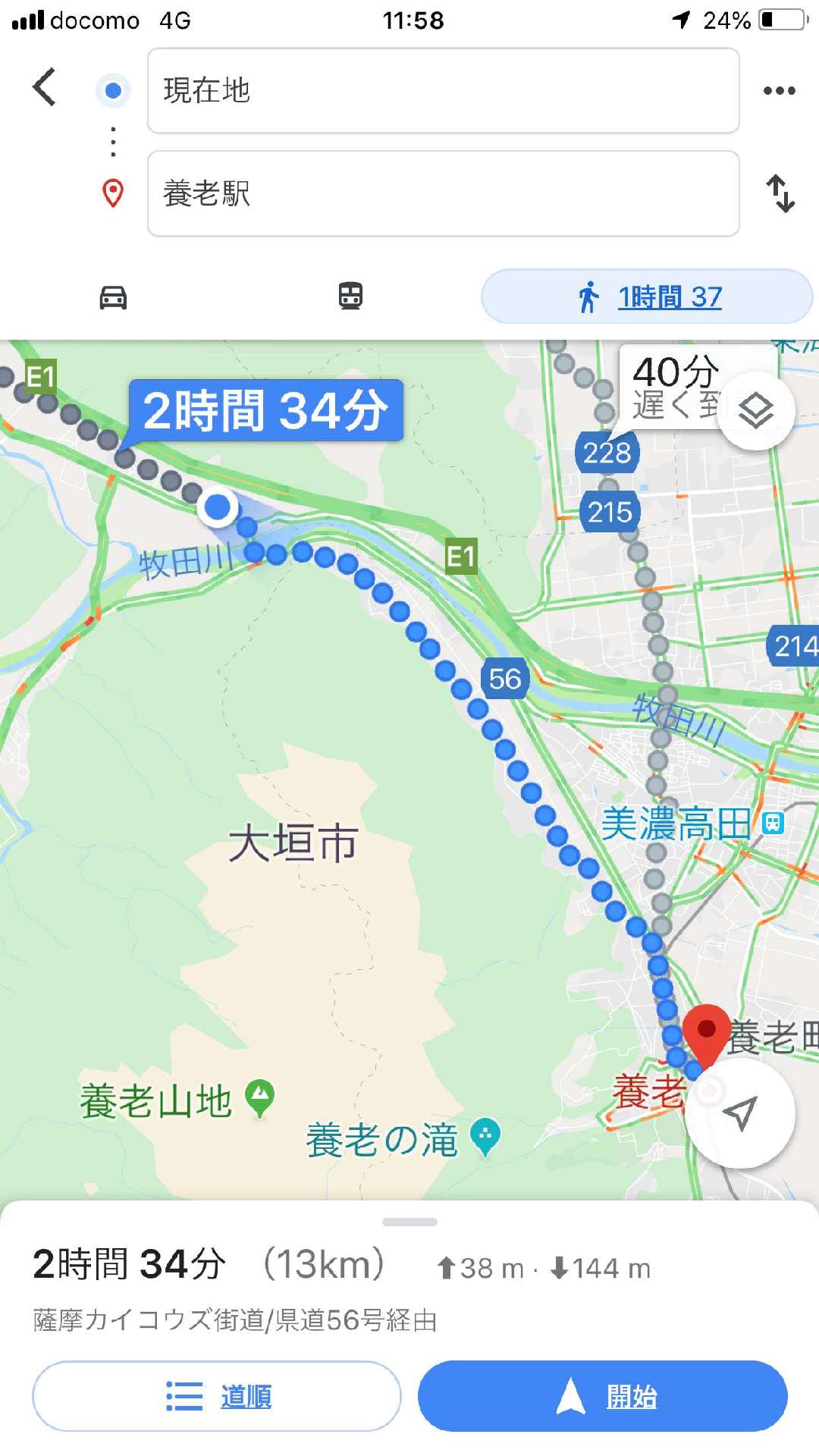Switch to the car driving mode tab
The image size is (819, 1456).
click(x=113, y=297)
